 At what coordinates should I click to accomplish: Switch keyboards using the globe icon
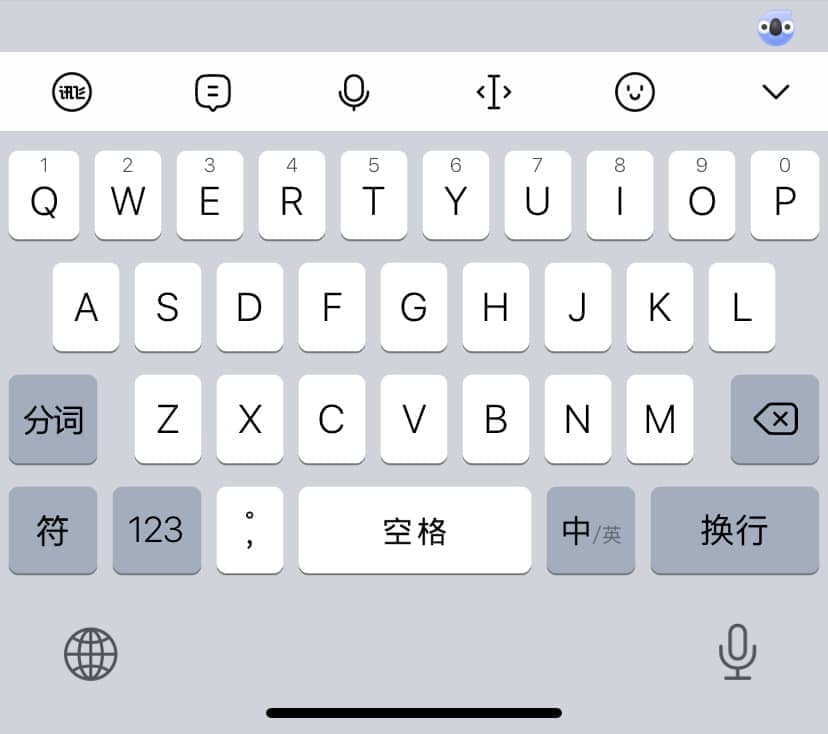(91, 654)
